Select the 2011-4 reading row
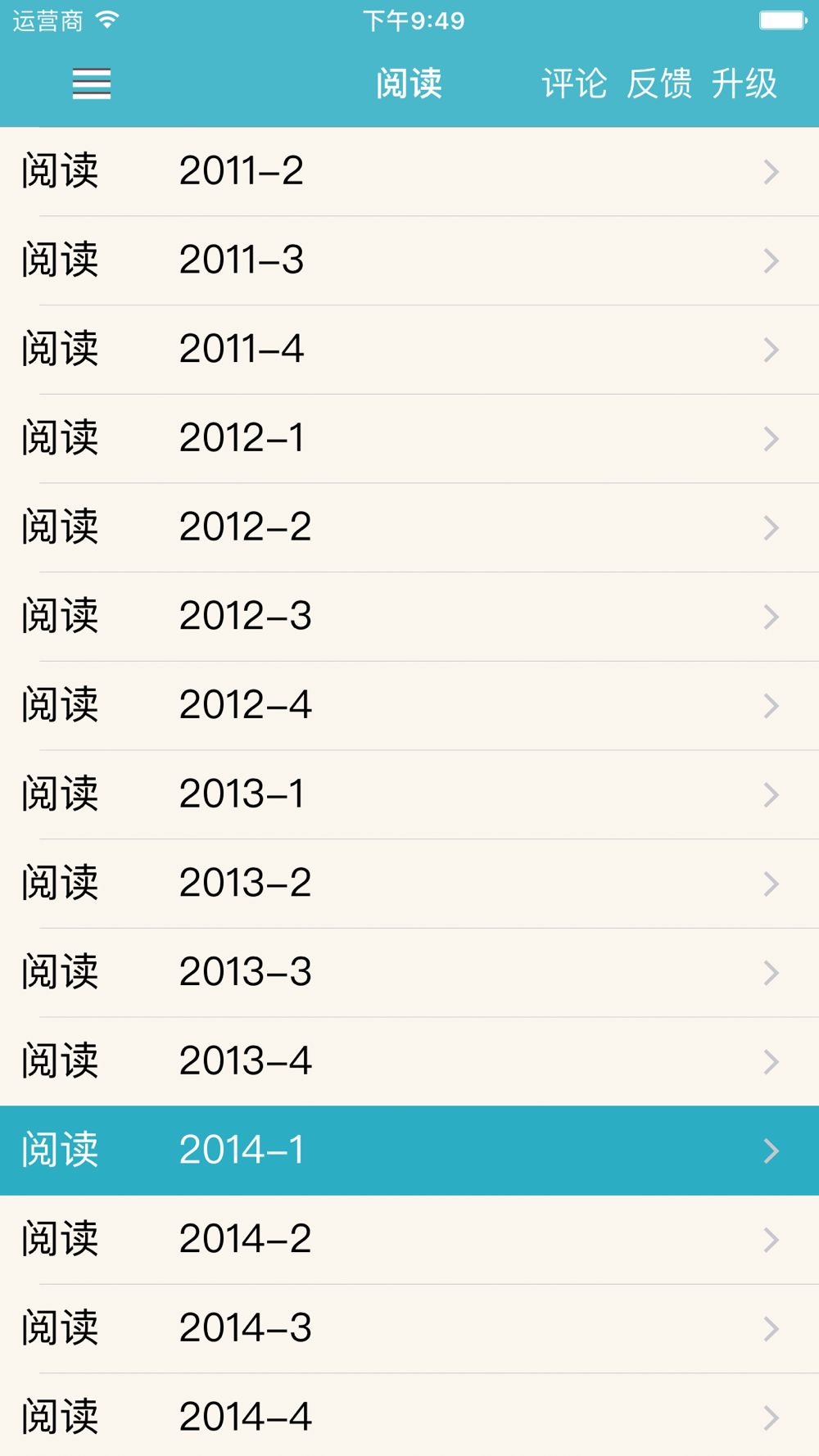The height and width of the screenshot is (1456, 819). 409,350
